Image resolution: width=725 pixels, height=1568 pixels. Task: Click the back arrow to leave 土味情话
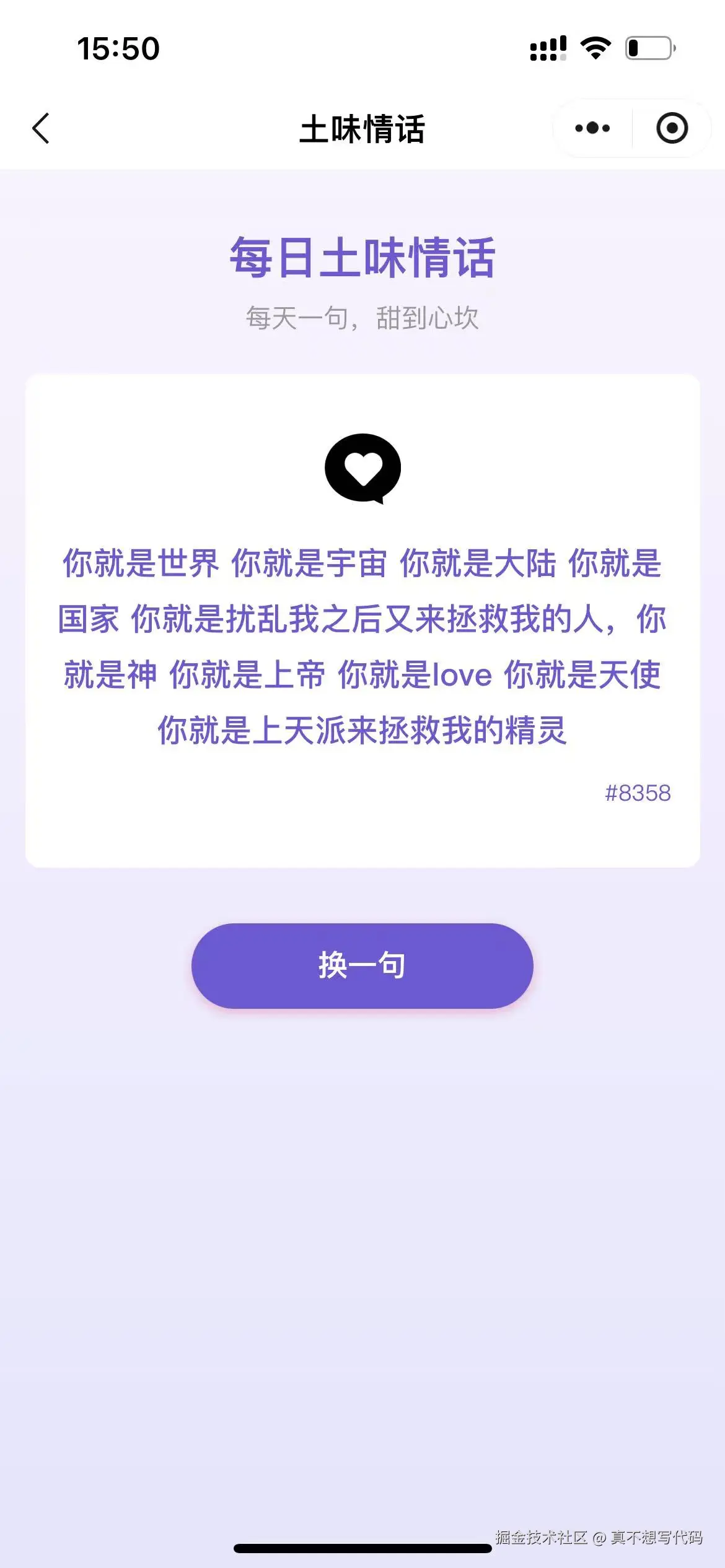point(41,128)
